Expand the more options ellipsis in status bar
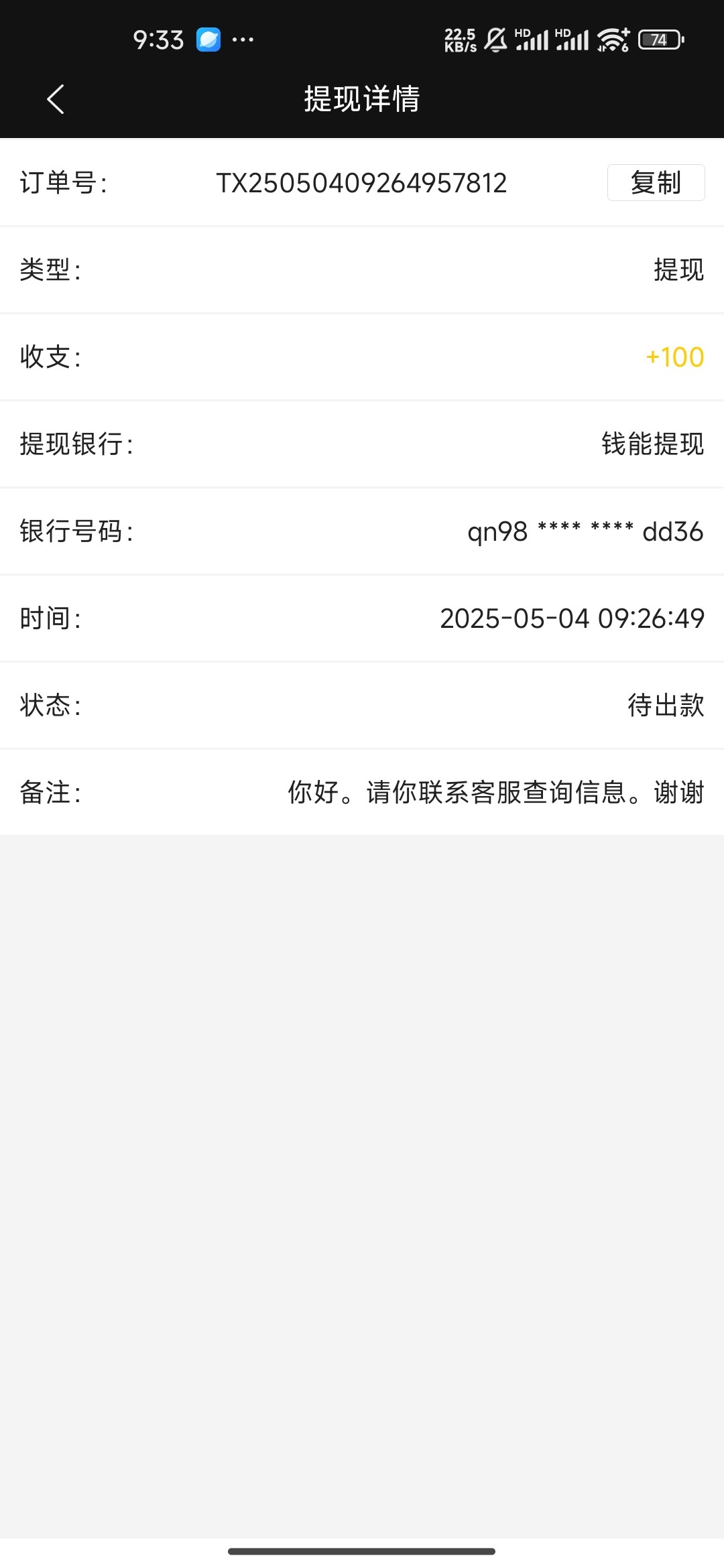Image resolution: width=724 pixels, height=1568 pixels. [x=244, y=39]
